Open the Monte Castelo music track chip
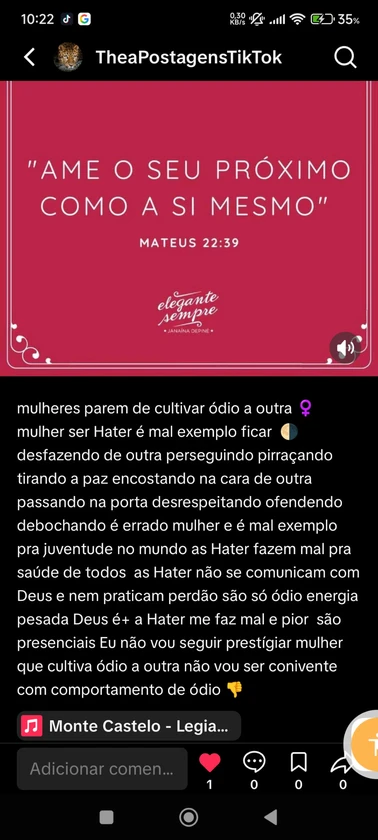The height and width of the screenshot is (840, 378). click(x=129, y=726)
